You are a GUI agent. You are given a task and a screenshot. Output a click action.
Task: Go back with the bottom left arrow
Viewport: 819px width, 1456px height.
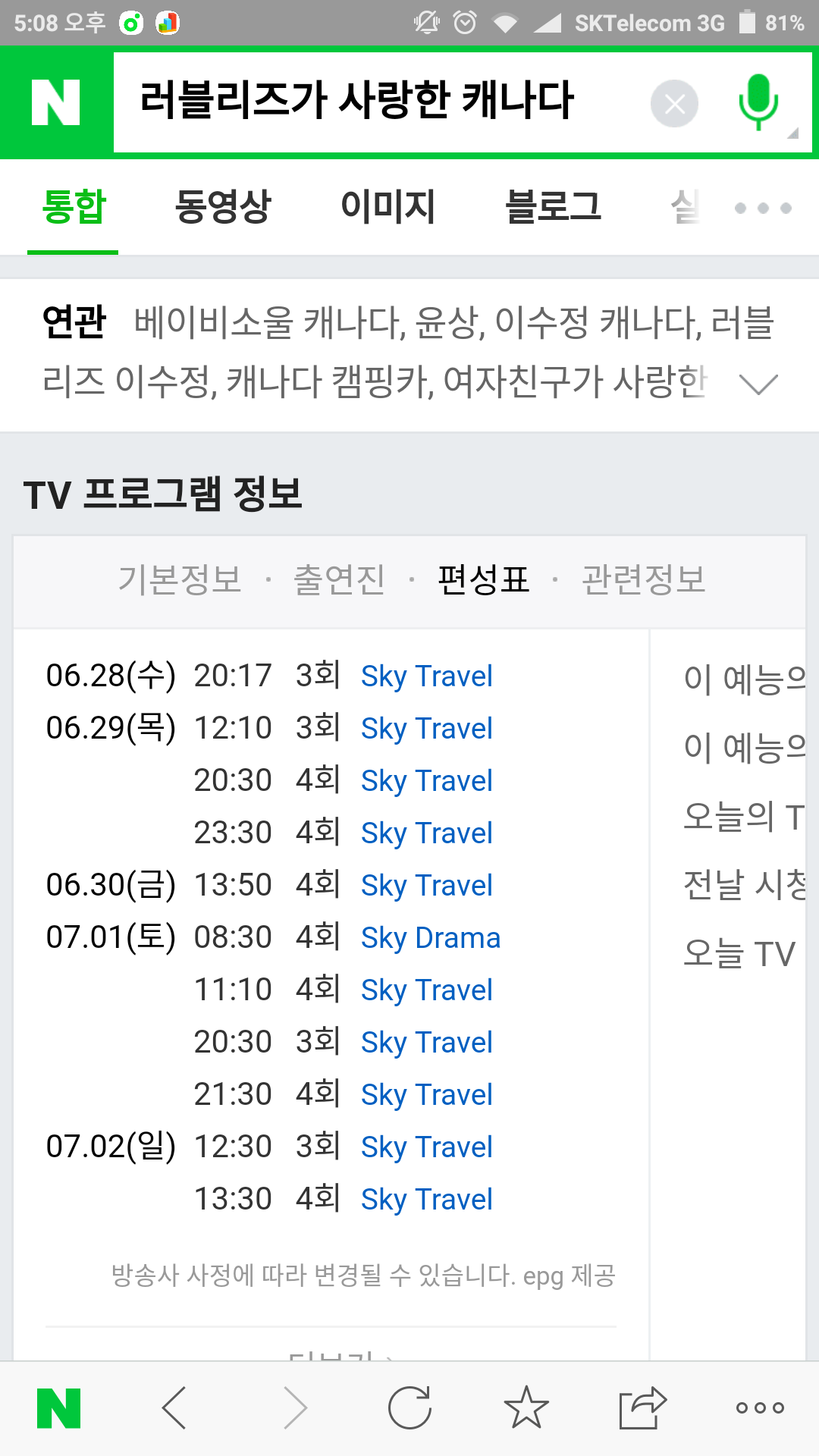click(x=175, y=1408)
